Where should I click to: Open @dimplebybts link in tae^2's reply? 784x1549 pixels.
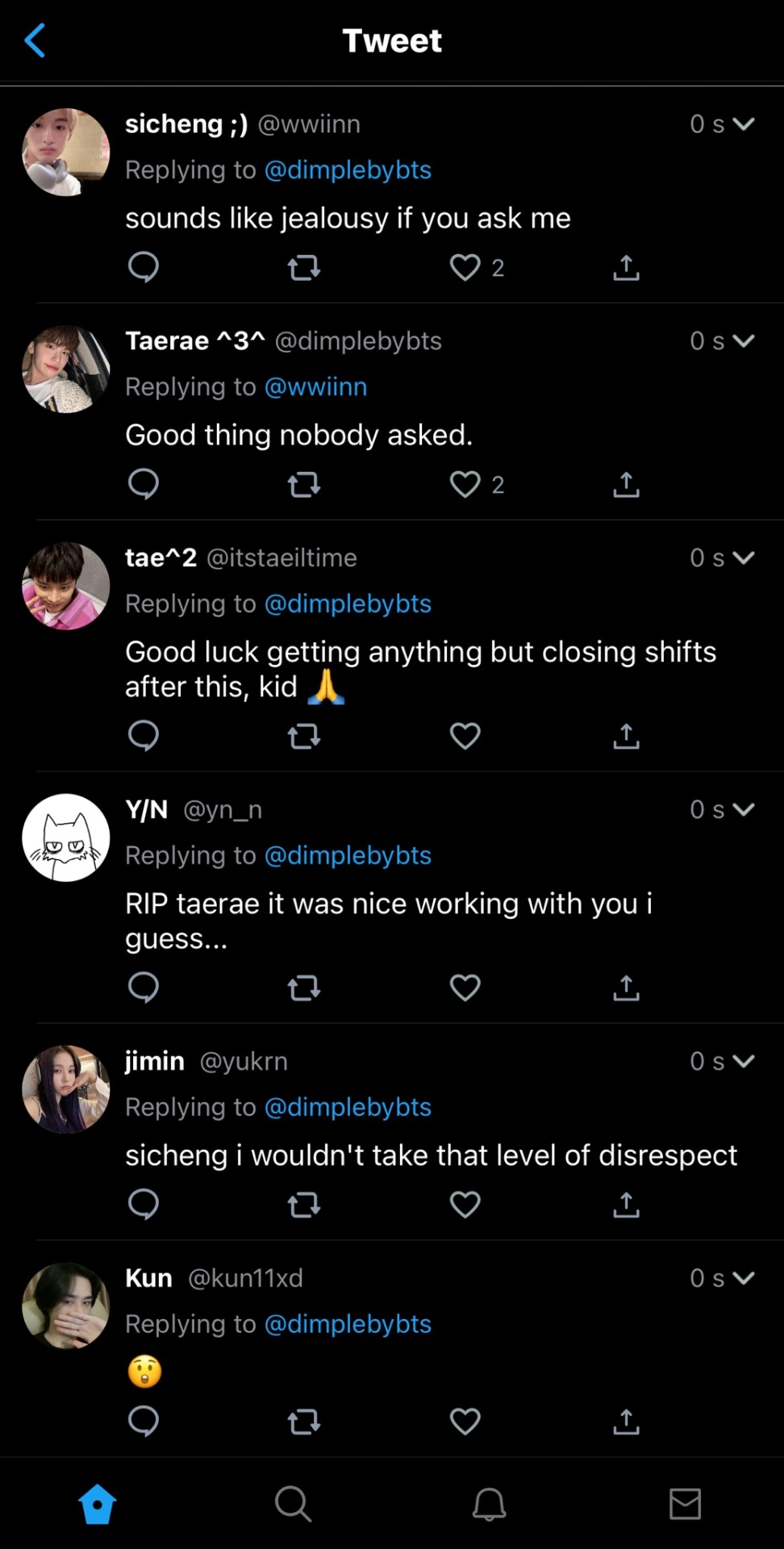click(348, 604)
